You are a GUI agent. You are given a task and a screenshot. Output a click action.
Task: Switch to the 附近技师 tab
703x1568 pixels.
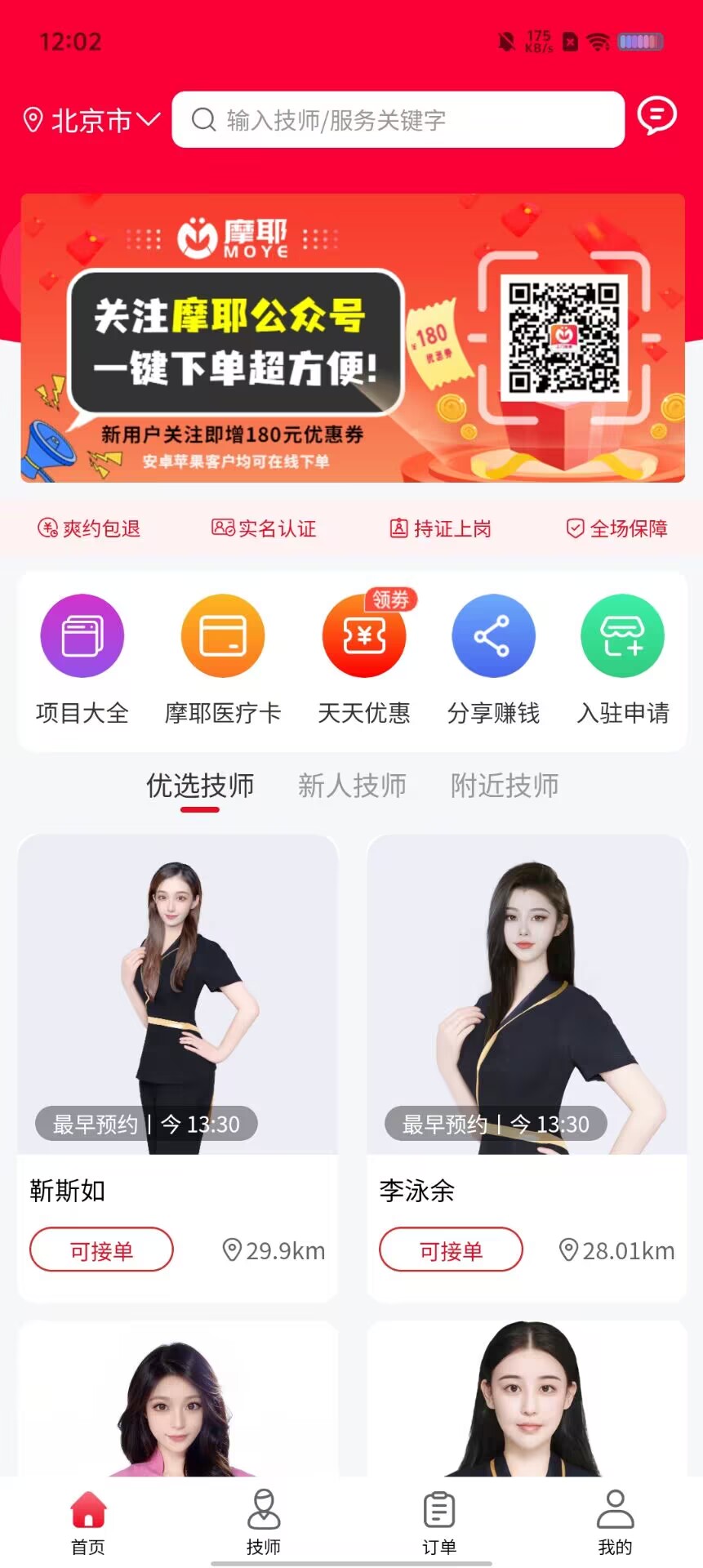point(505,786)
